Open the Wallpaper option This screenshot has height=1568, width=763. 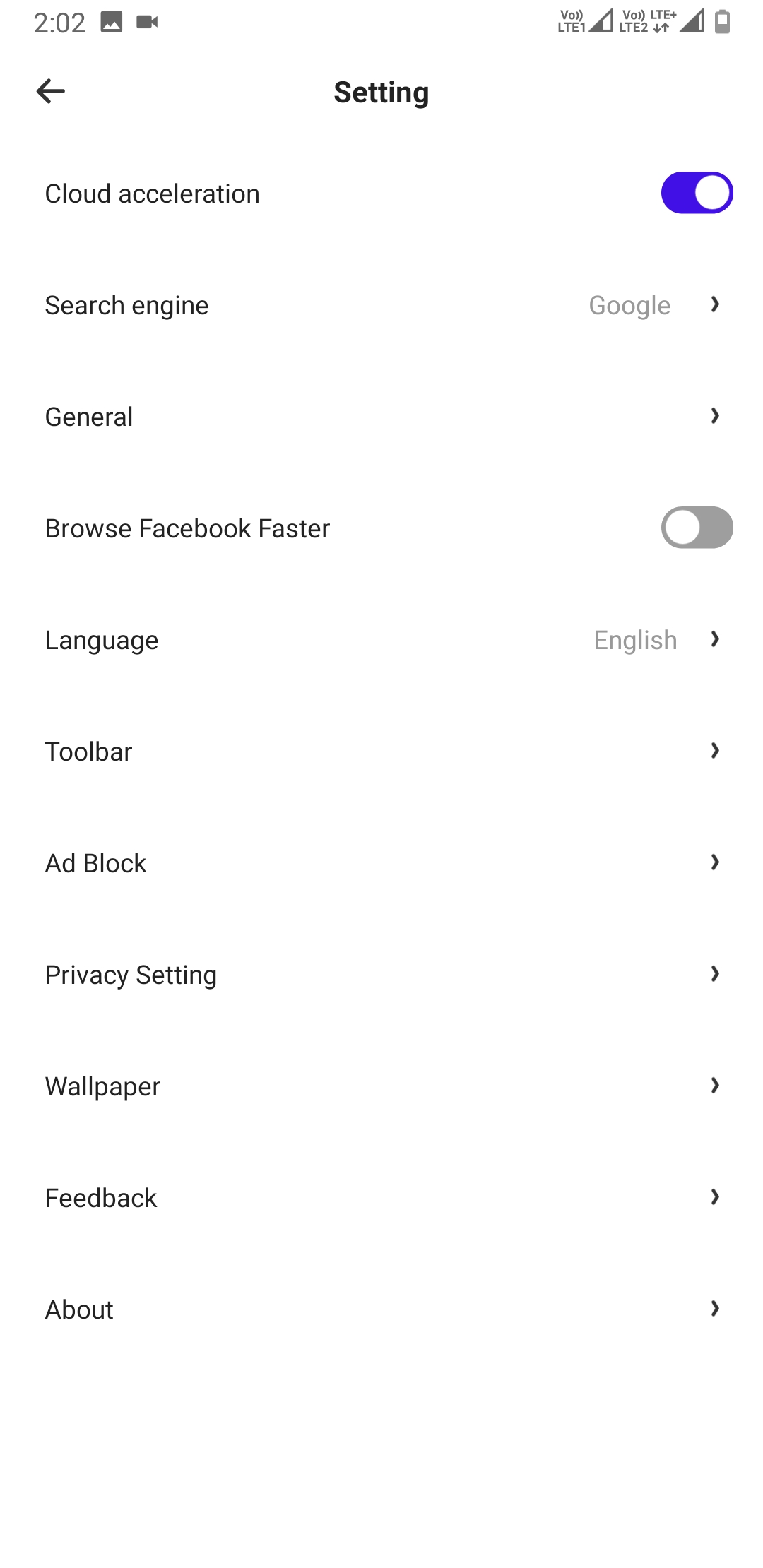[381, 1086]
